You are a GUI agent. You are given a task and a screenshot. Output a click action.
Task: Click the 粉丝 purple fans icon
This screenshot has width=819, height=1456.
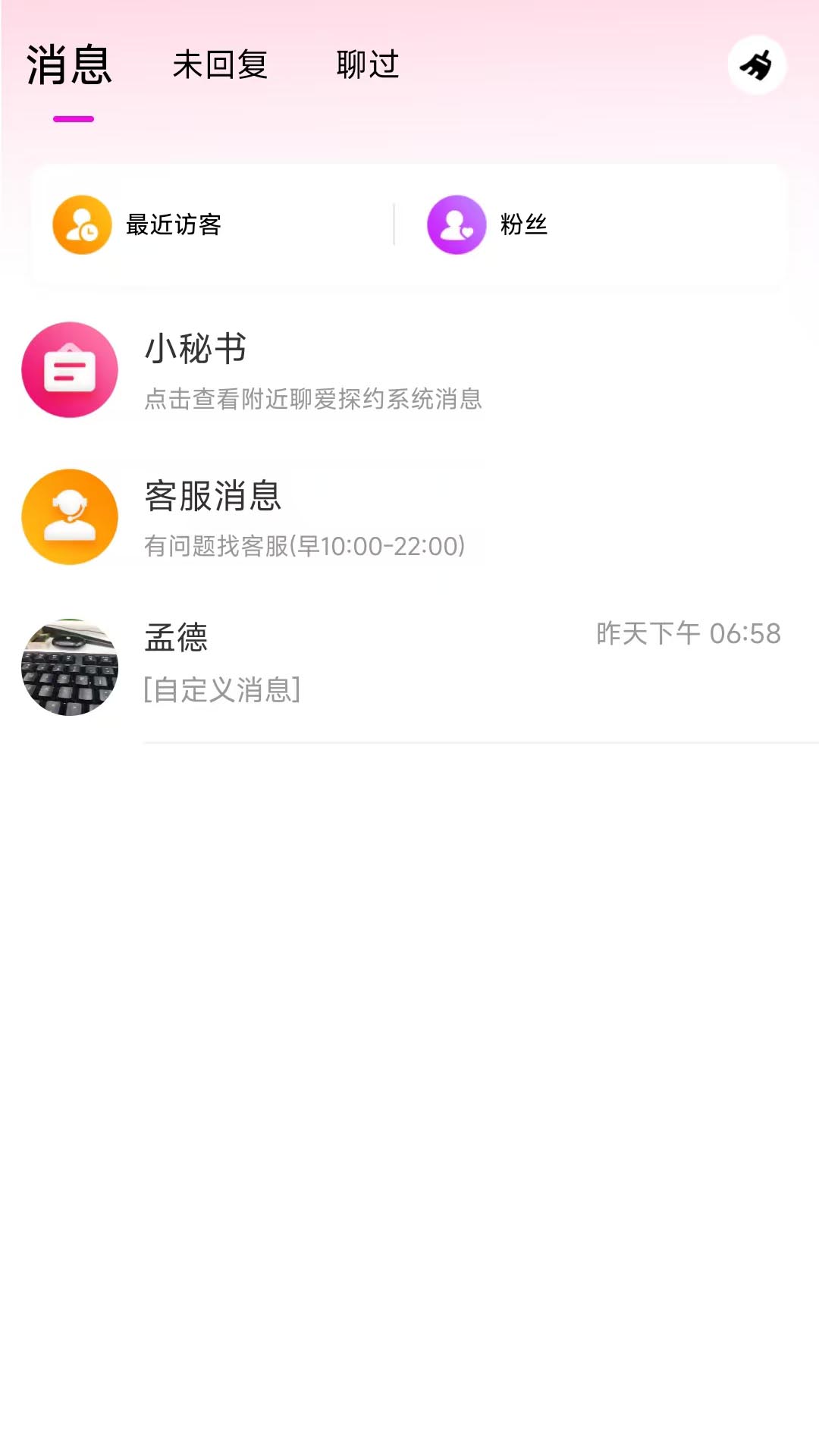click(x=456, y=224)
